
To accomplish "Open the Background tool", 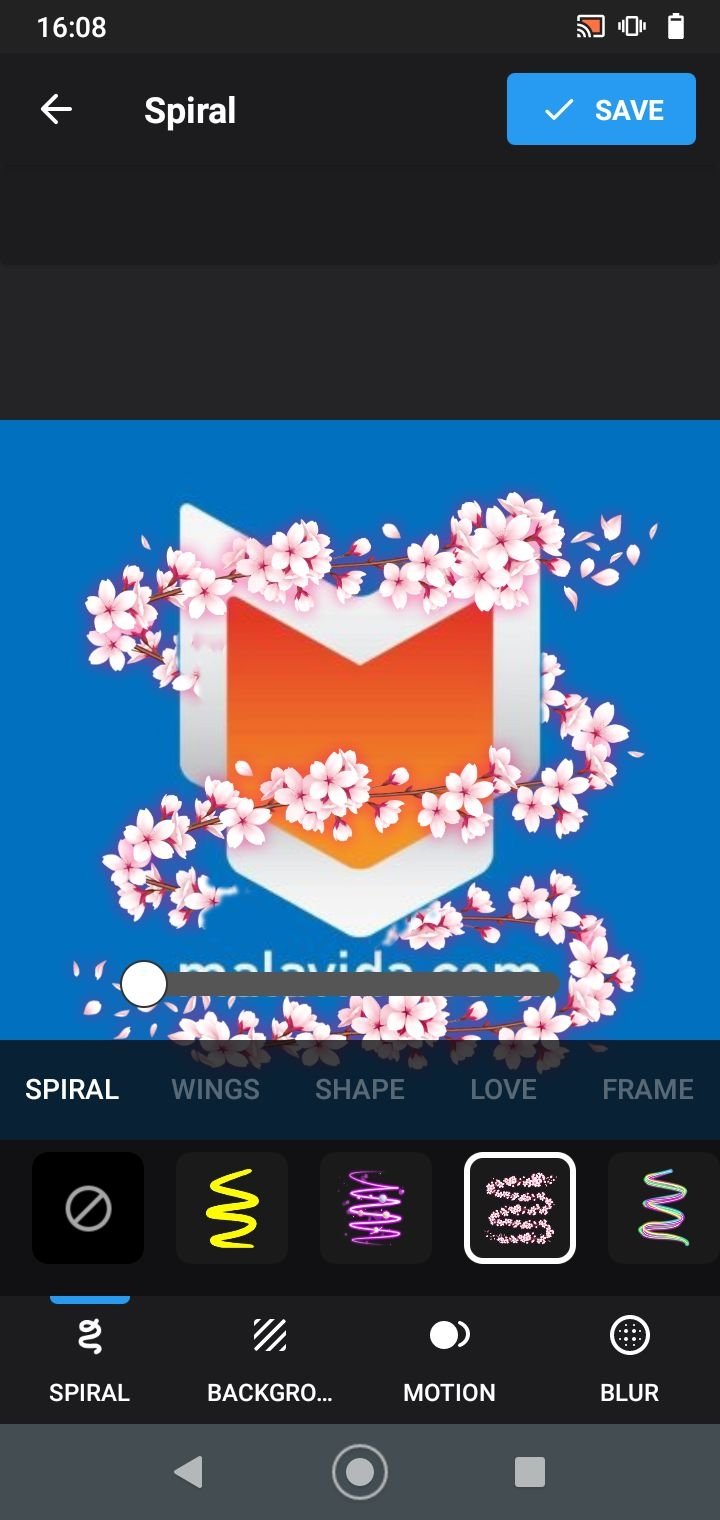I will 270,1360.
